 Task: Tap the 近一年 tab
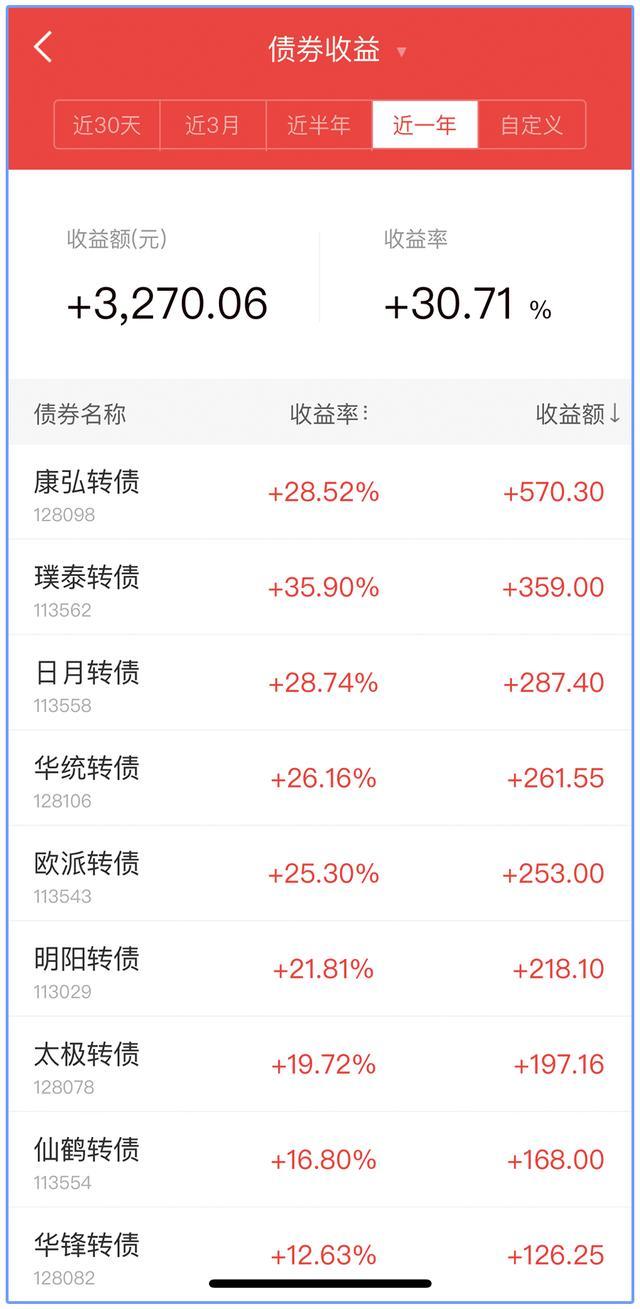tap(425, 125)
